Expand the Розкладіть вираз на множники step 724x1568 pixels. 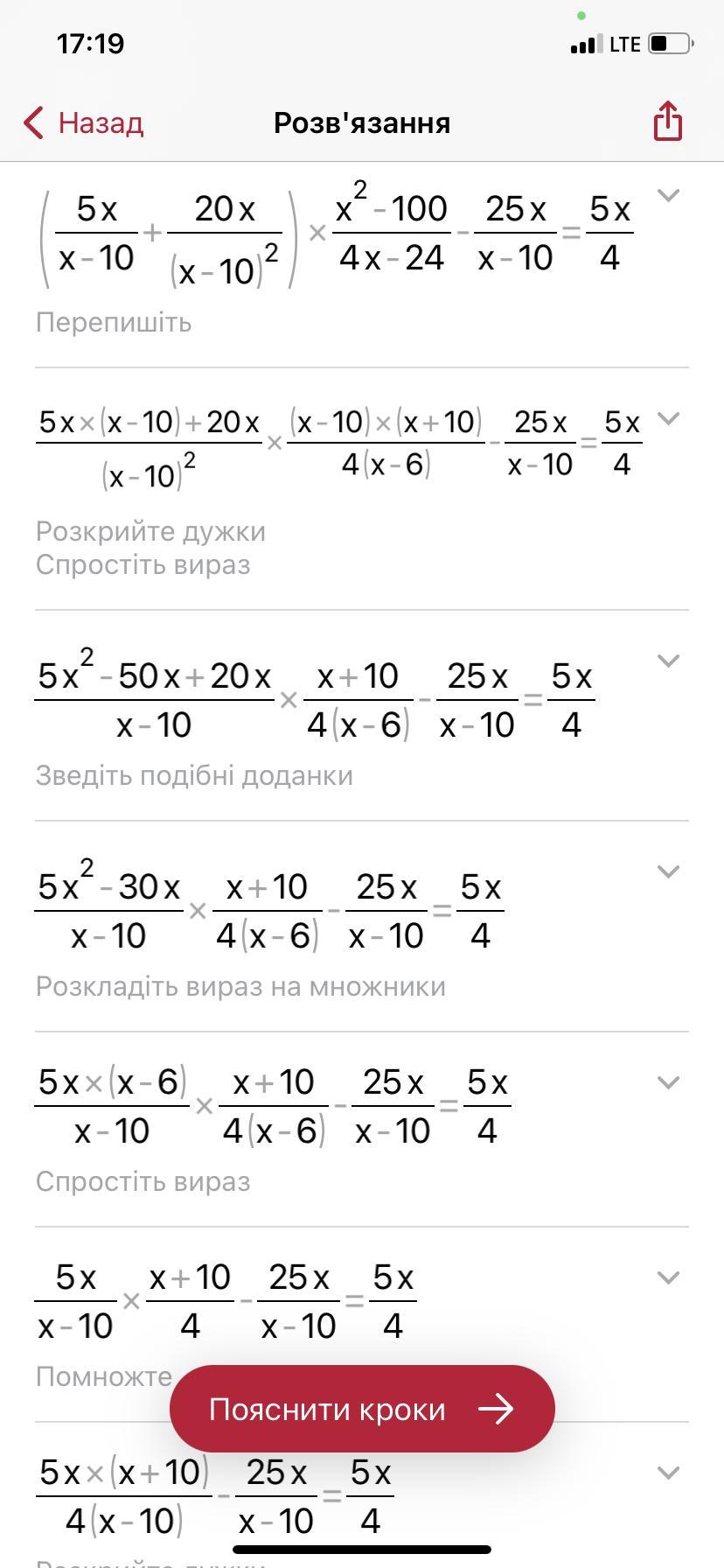(x=668, y=871)
